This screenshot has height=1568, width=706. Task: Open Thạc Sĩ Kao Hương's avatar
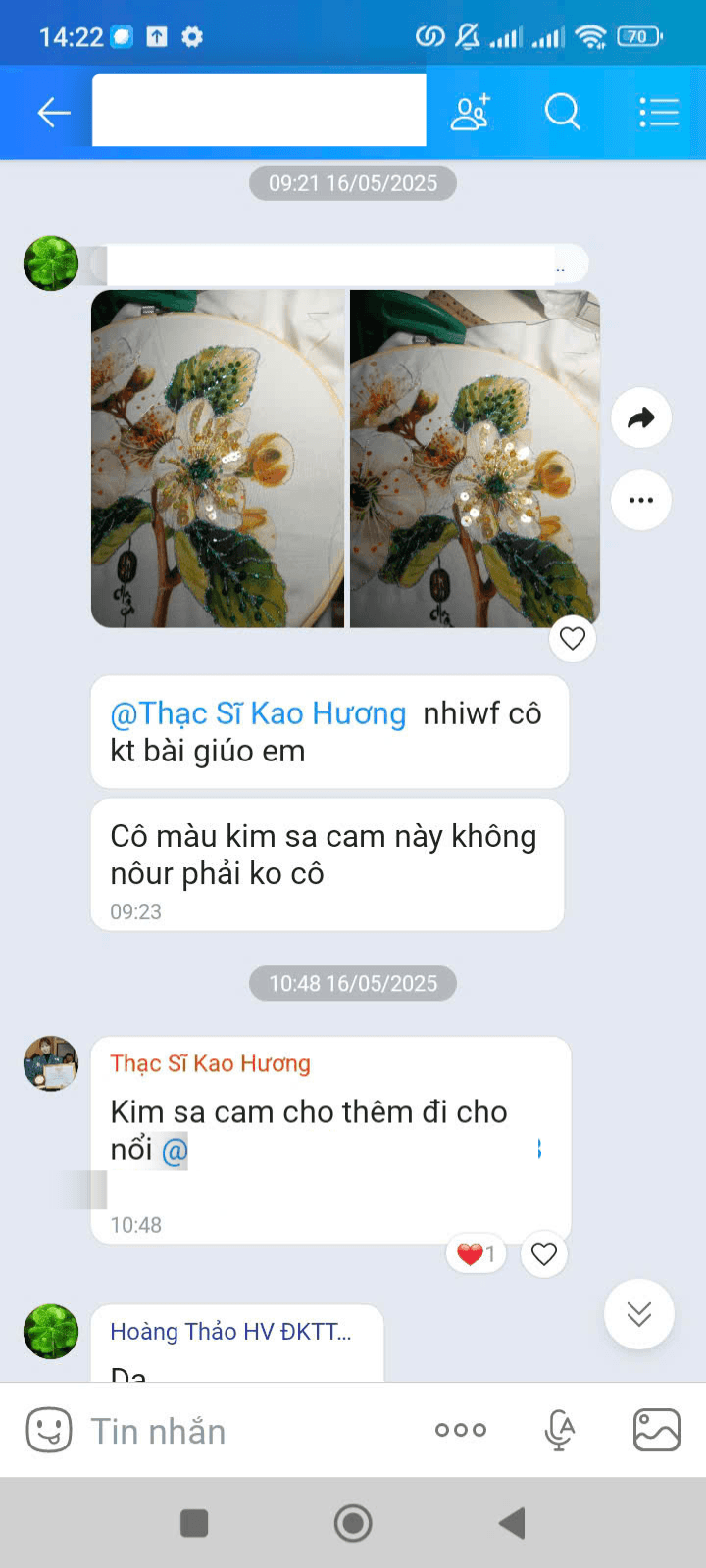coord(51,1063)
